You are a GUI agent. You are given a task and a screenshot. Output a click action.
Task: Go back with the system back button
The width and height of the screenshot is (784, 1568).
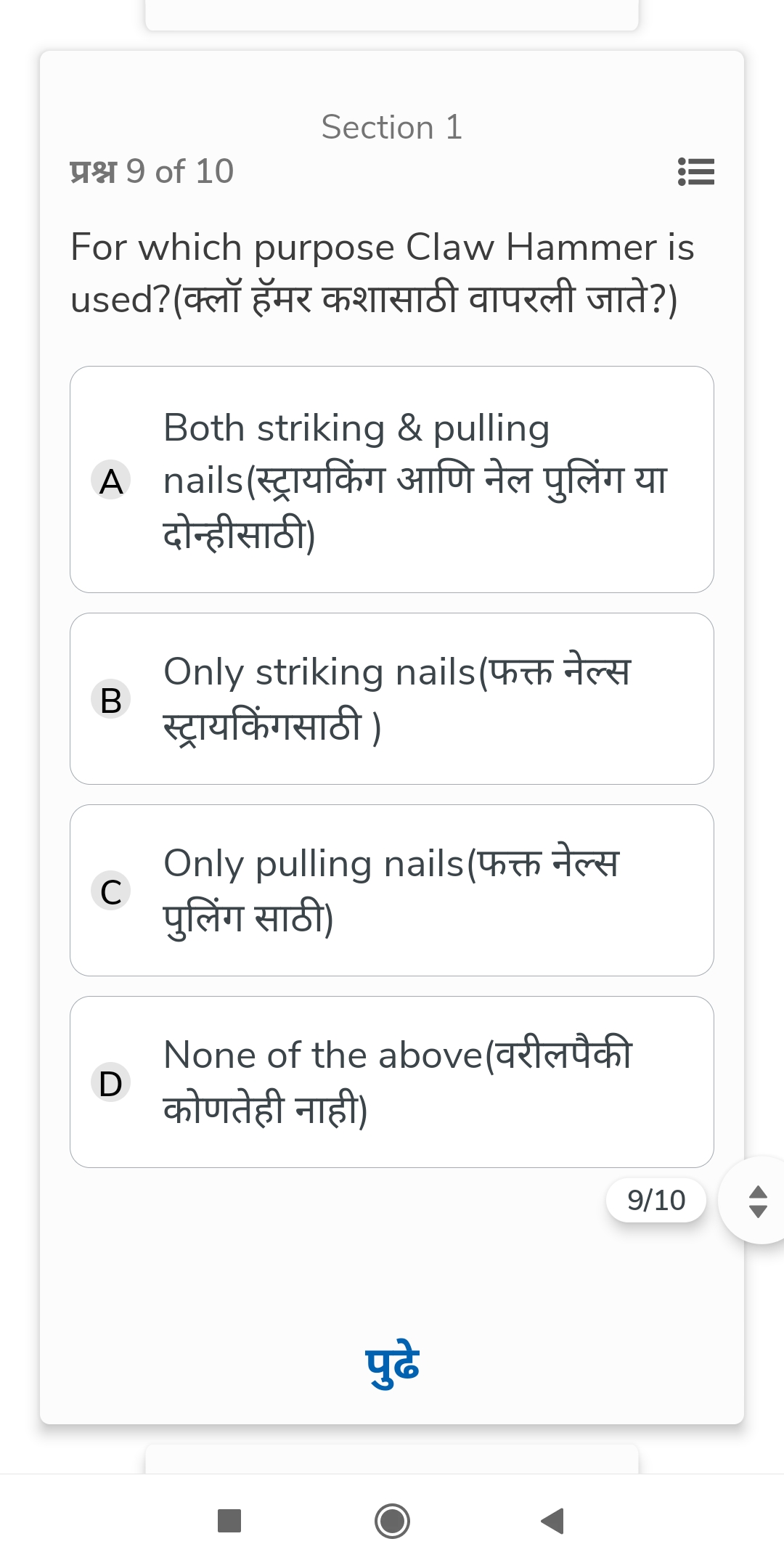[x=553, y=1521]
